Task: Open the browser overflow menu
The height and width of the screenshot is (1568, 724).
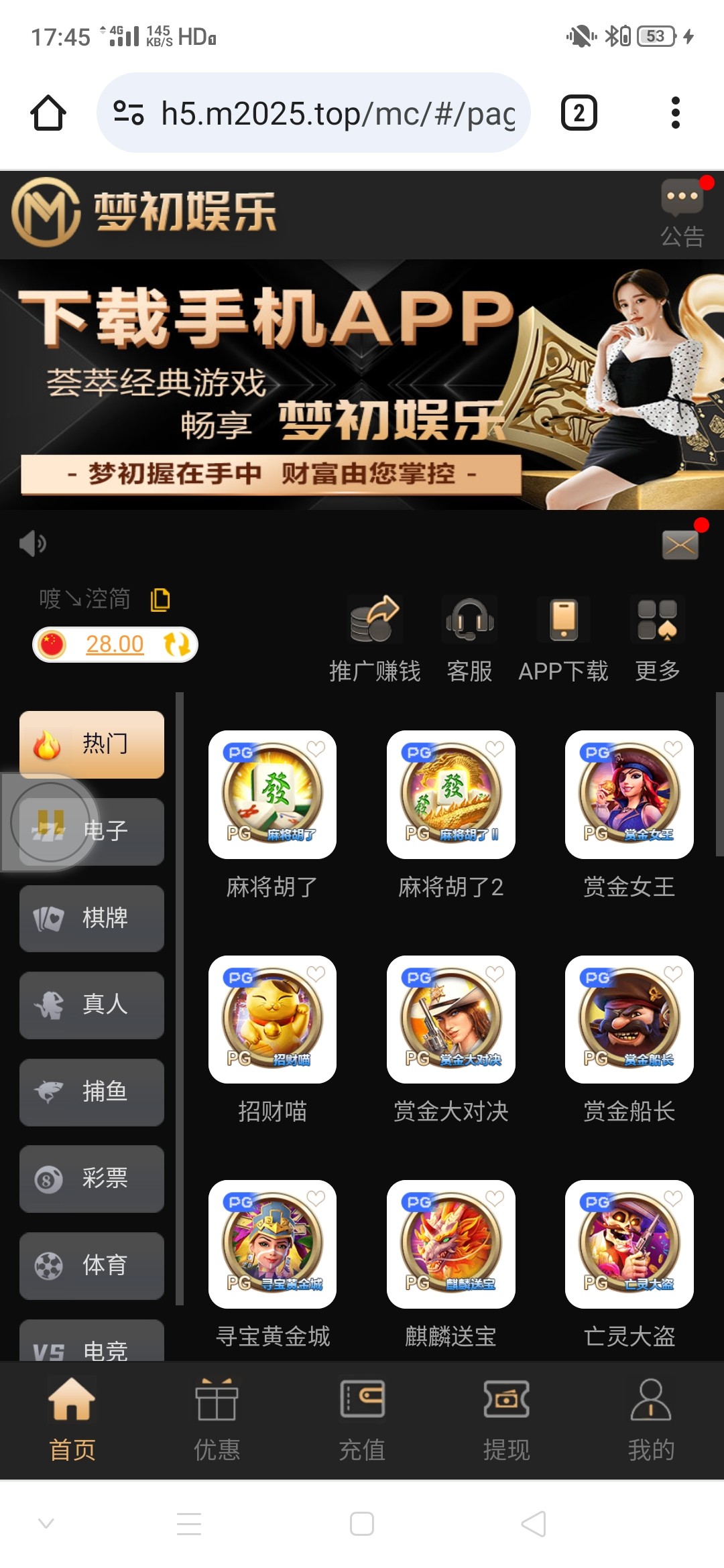Action: point(675,113)
